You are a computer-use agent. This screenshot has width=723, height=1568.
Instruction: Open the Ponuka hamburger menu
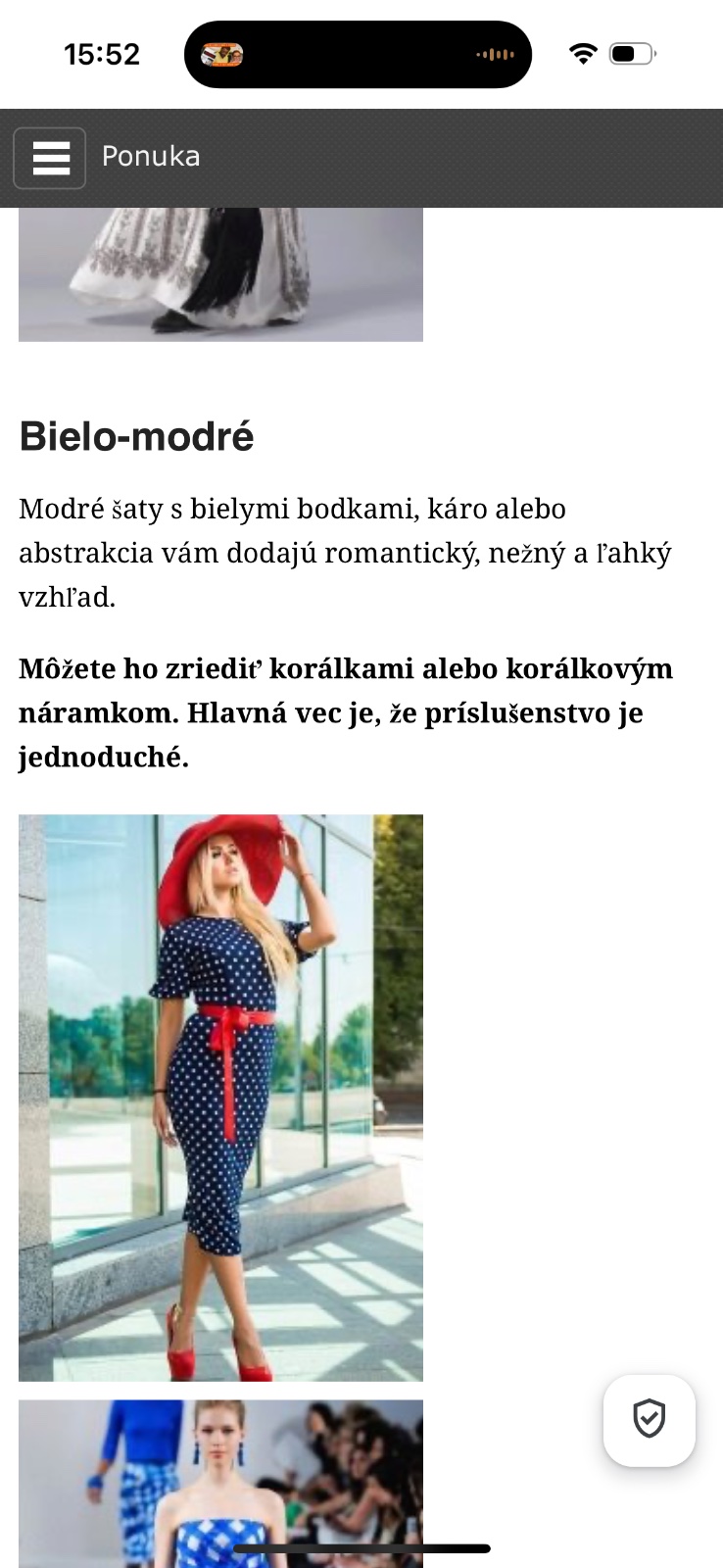(x=50, y=158)
